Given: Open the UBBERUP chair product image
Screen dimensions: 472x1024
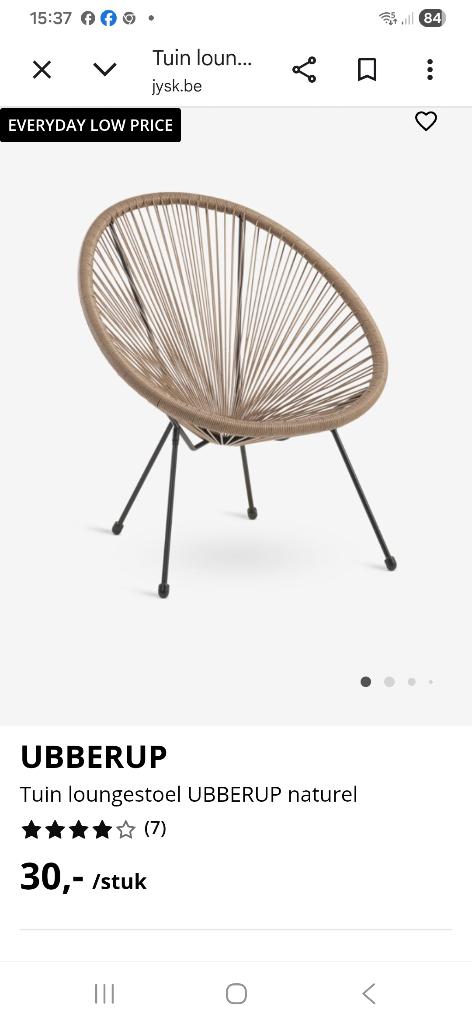Looking at the screenshot, I should 236,394.
